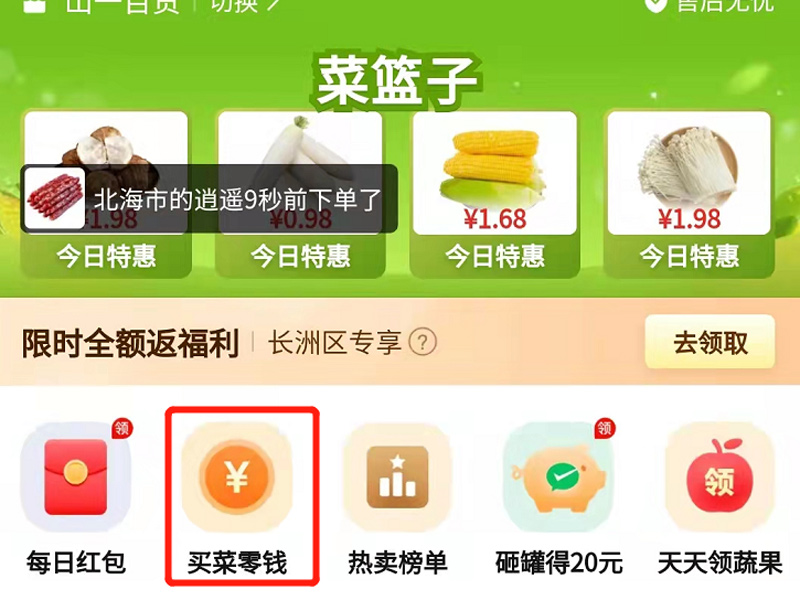Screen dimensions: 800x600
Task: Open the corn product card priced ¥1.68
Action: (x=494, y=190)
